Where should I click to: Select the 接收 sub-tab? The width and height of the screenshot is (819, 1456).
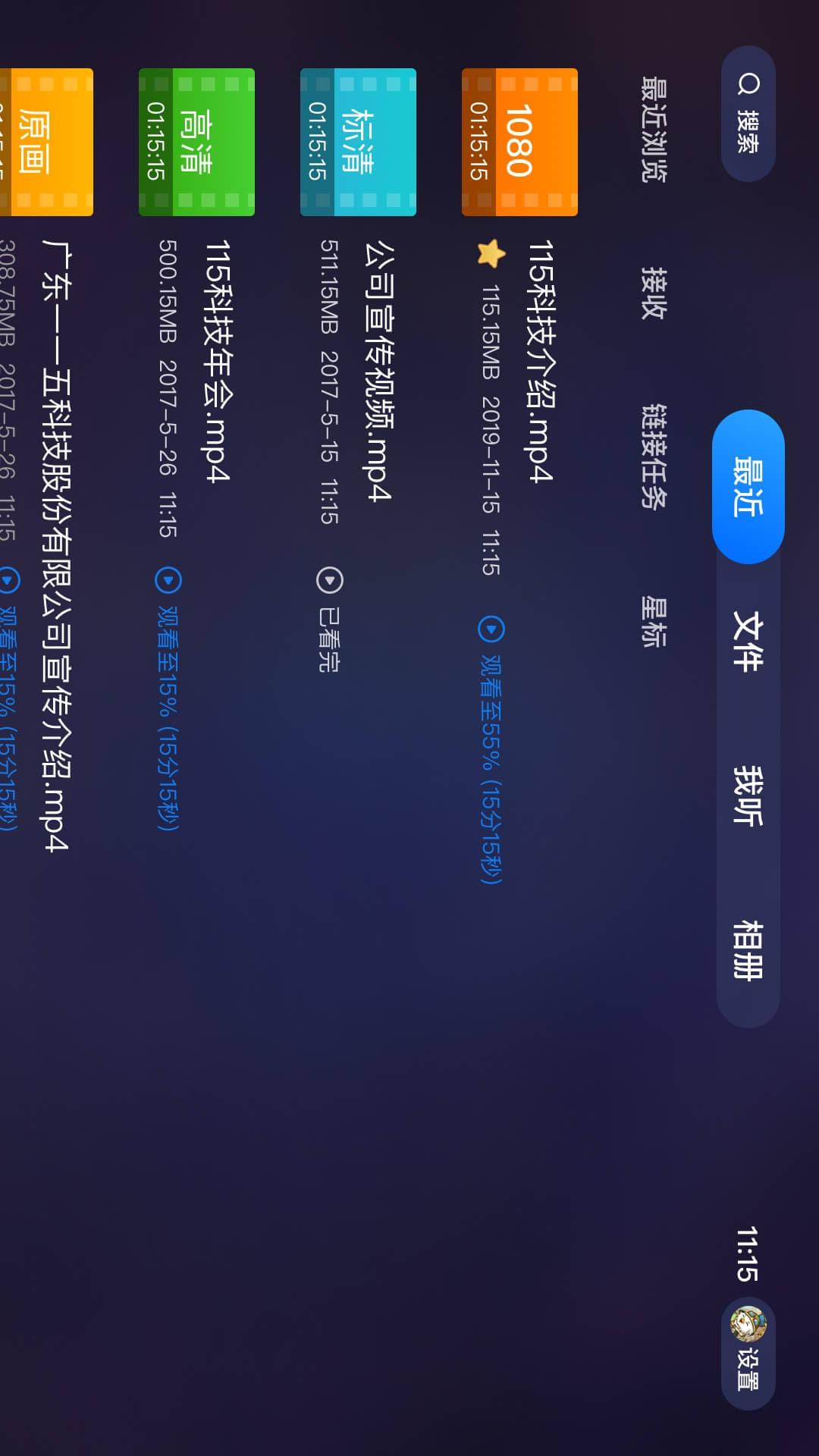tap(653, 293)
